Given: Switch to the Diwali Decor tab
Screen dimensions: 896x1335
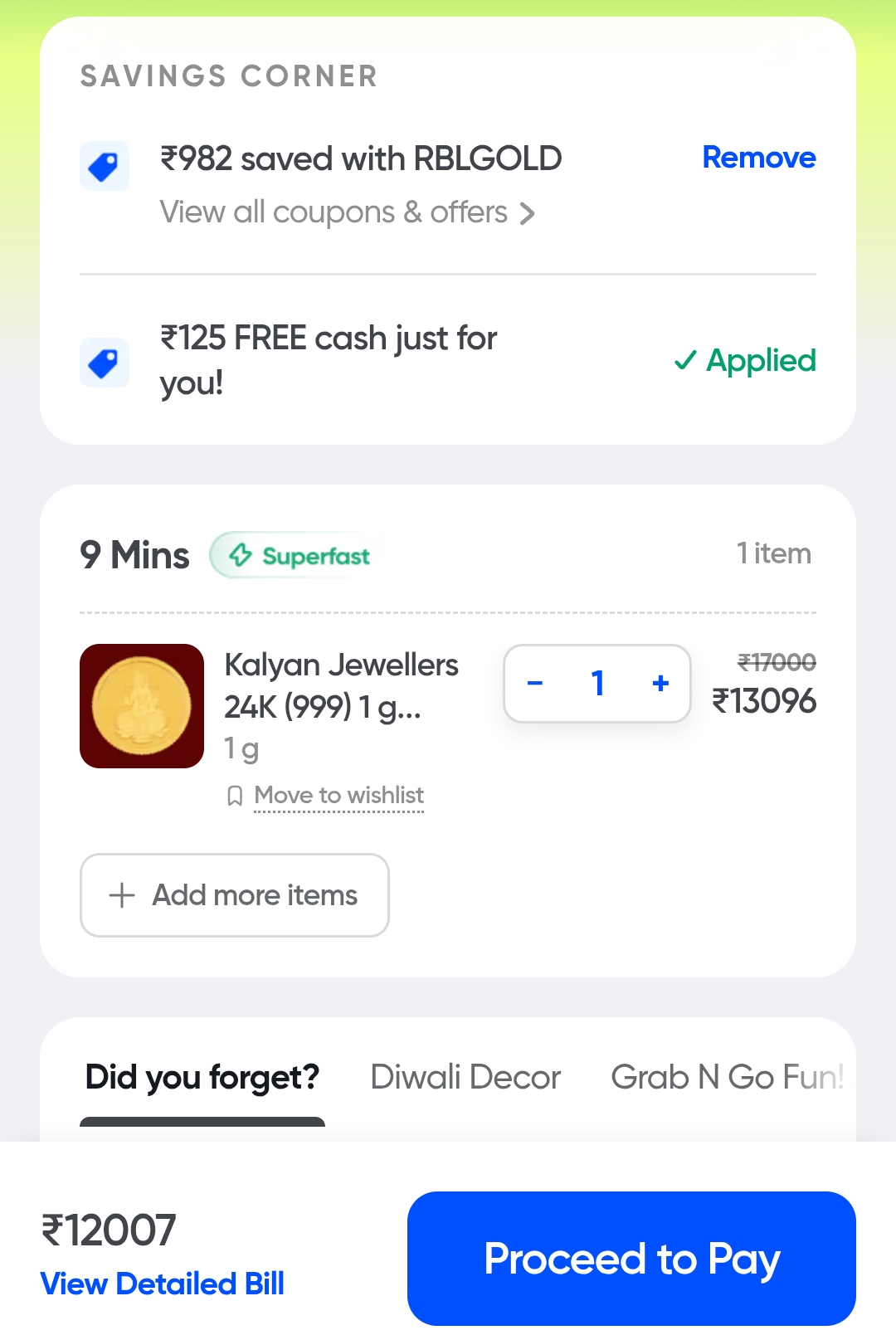Looking at the screenshot, I should click(465, 1077).
